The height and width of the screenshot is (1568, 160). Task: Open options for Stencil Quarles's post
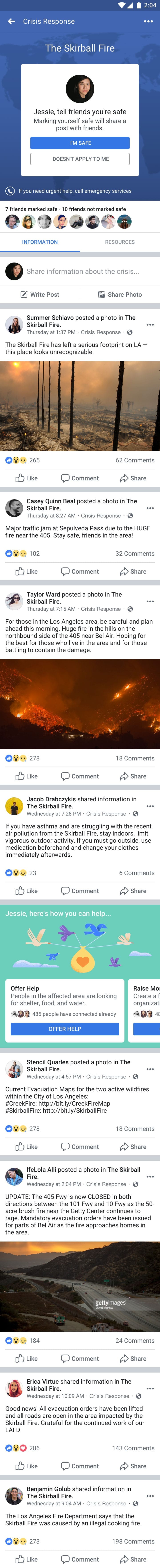coord(150,1069)
